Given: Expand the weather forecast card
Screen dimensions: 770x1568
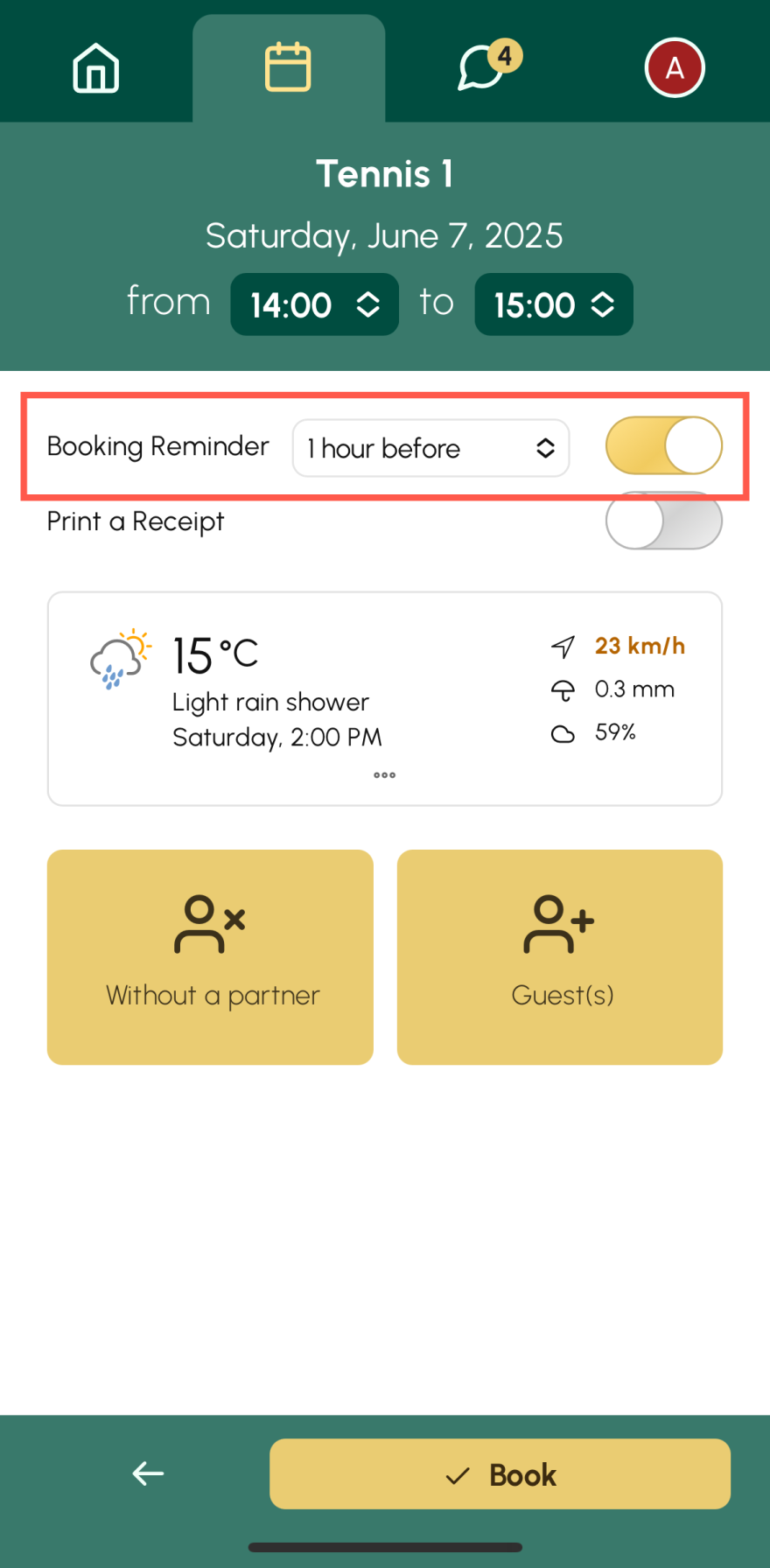Looking at the screenshot, I should pyautogui.click(x=385, y=698).
